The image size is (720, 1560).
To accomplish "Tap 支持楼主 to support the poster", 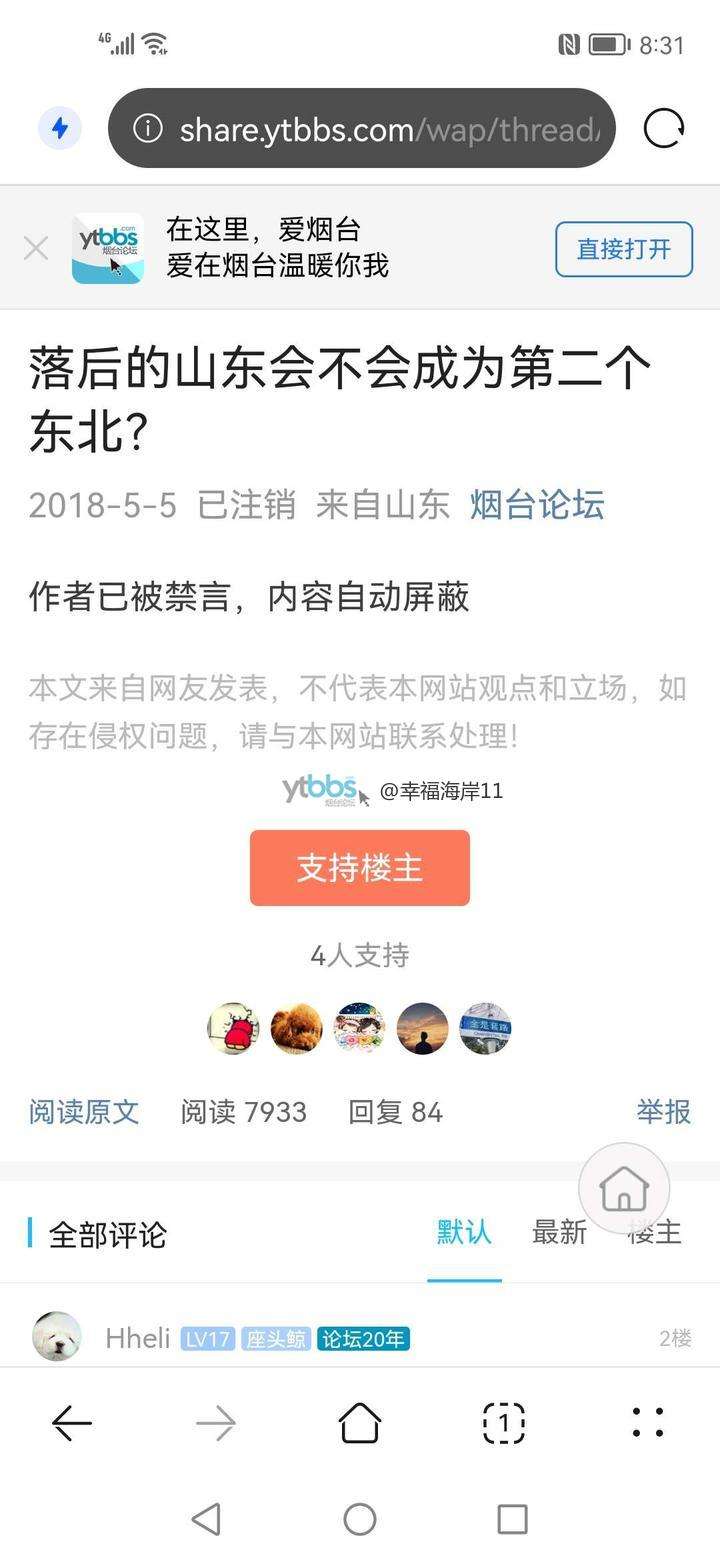I will (359, 868).
